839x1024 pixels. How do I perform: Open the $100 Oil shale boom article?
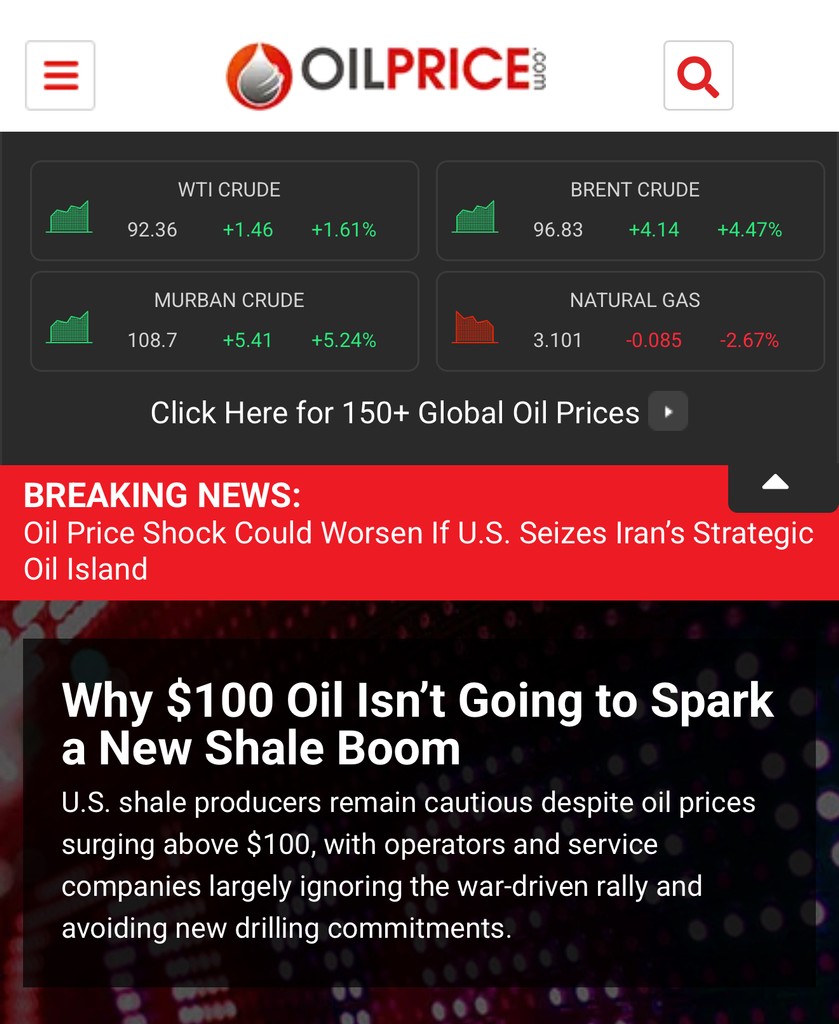[x=417, y=724]
